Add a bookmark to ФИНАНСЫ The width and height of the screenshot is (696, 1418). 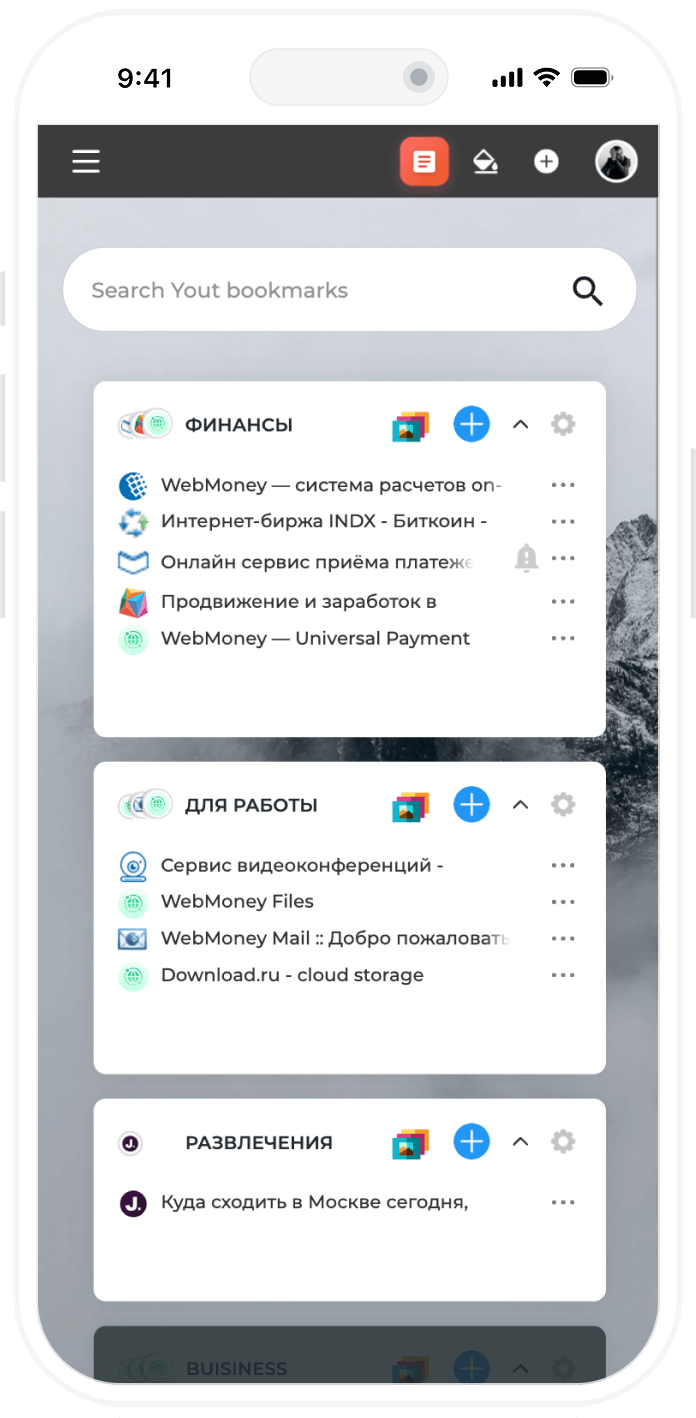pos(471,424)
